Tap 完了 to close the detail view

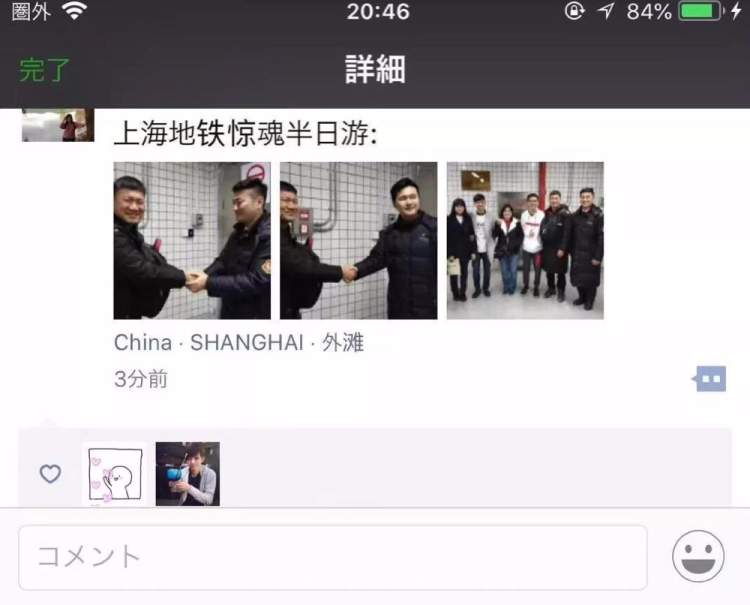[x=45, y=69]
